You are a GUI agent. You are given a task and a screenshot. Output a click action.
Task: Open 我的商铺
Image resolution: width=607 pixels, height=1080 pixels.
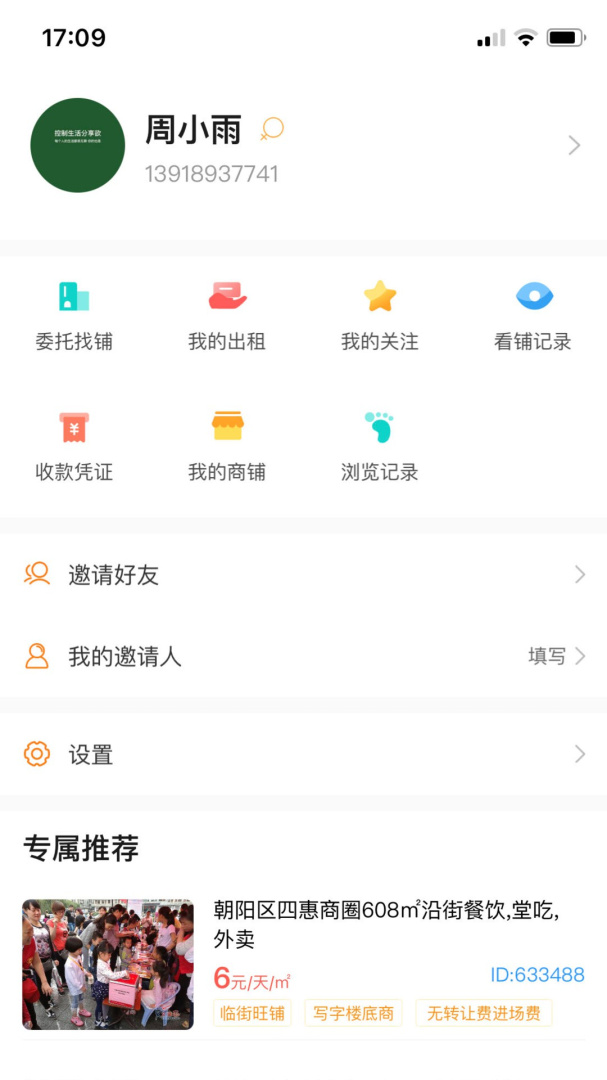[x=227, y=446]
